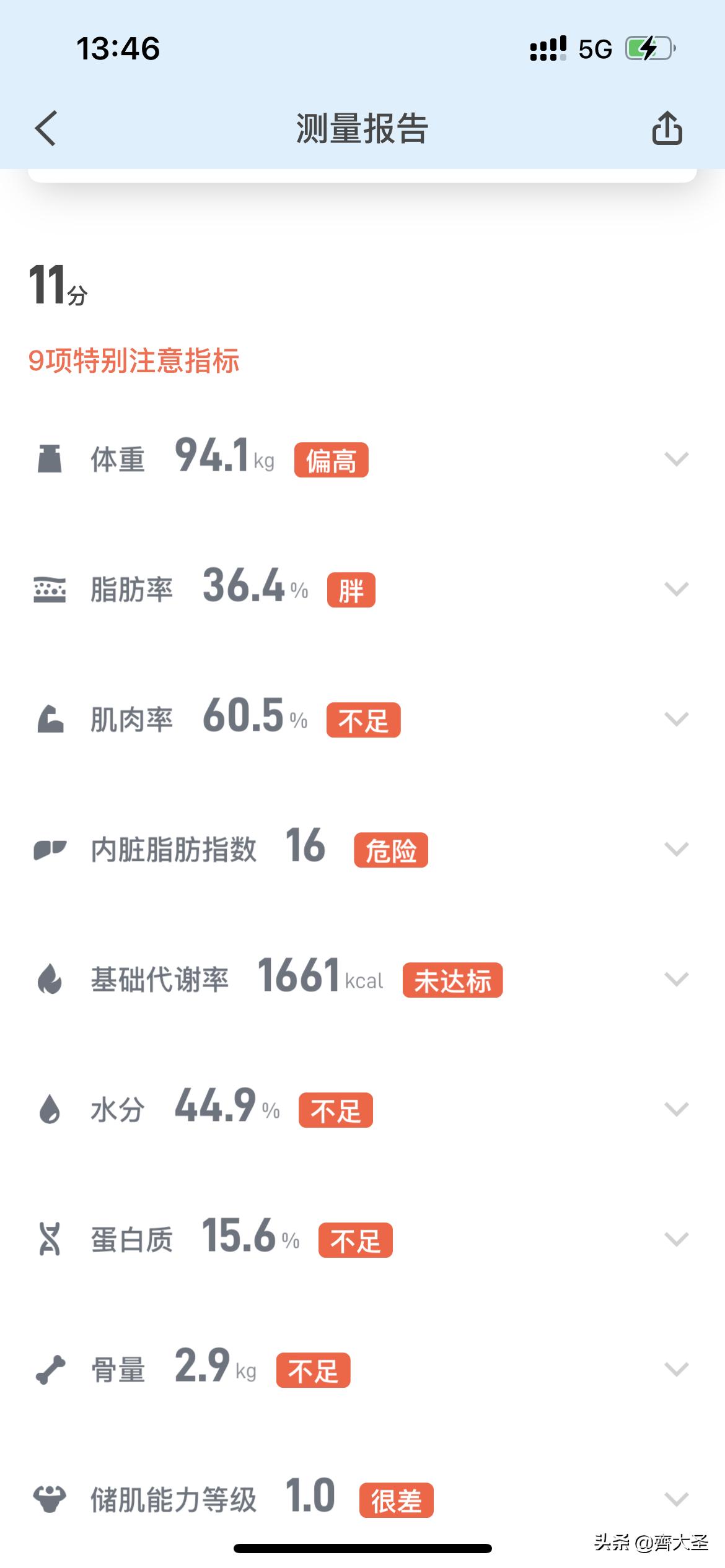725x1568 pixels.
Task: Go back using the left arrow
Action: tap(43, 128)
